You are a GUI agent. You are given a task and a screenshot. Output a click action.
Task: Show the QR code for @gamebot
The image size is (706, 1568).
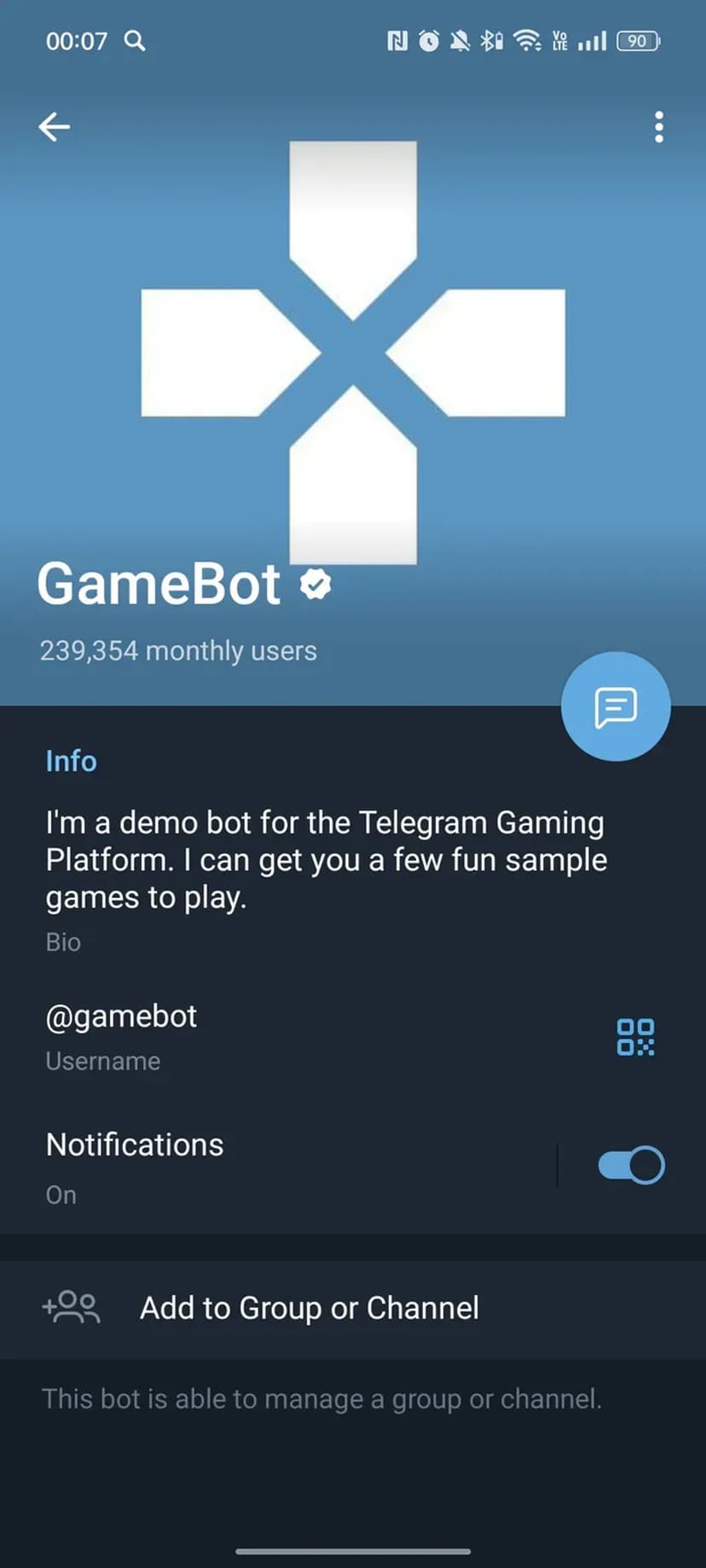(635, 1037)
